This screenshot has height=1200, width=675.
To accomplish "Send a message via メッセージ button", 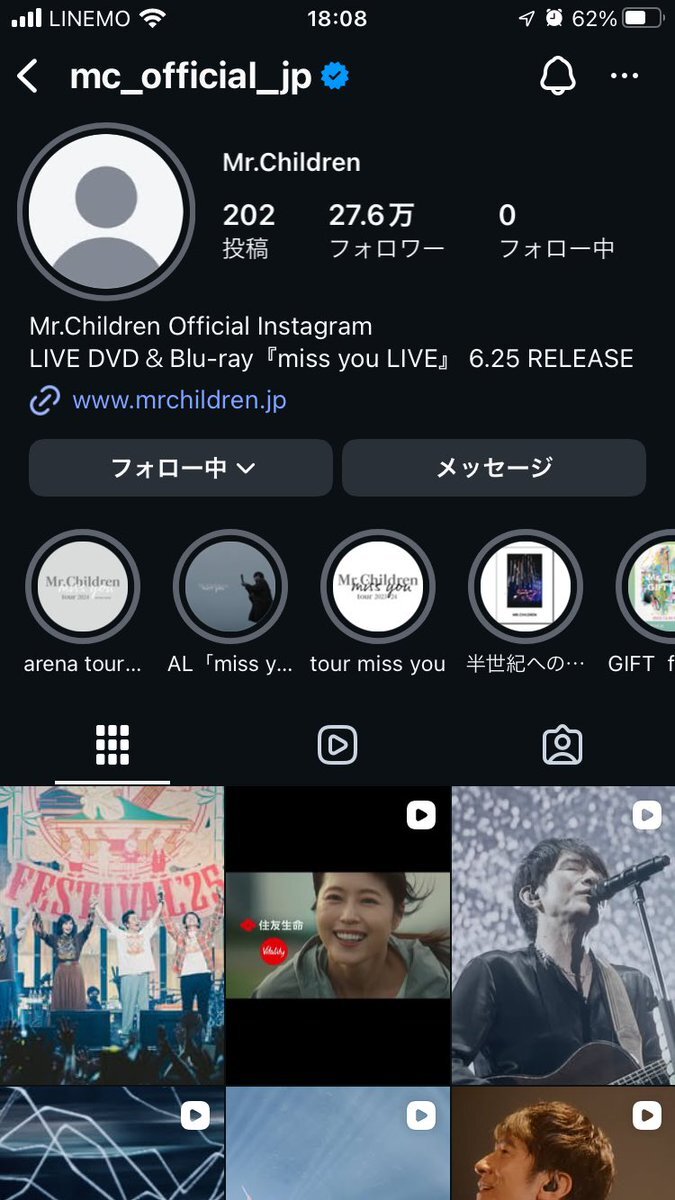I will click(494, 467).
